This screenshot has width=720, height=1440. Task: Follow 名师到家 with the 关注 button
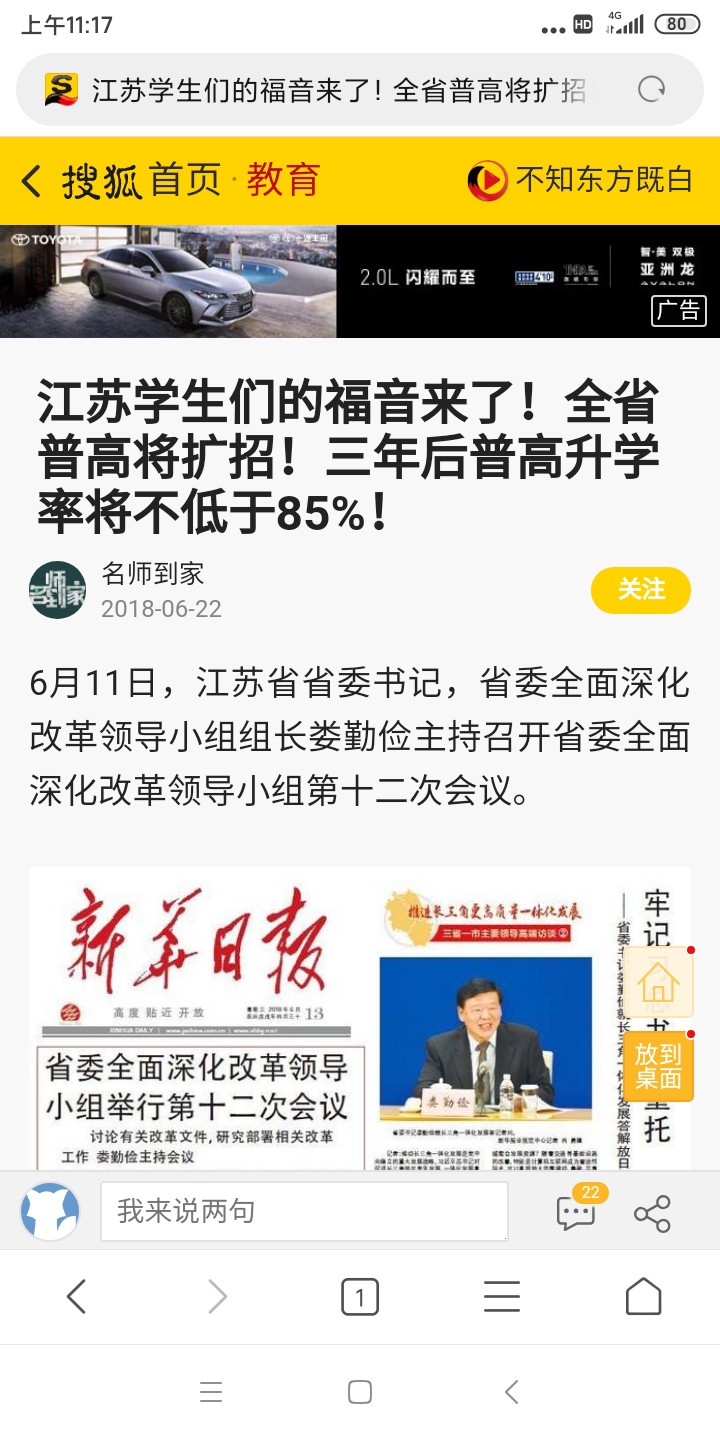click(x=640, y=590)
